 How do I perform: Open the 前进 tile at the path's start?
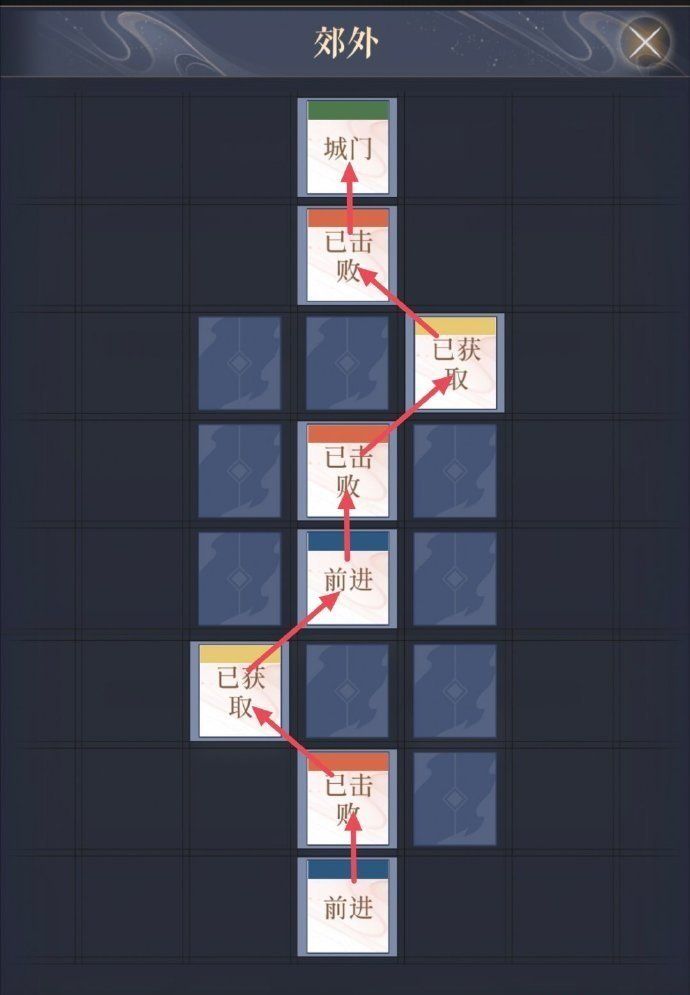click(x=348, y=906)
